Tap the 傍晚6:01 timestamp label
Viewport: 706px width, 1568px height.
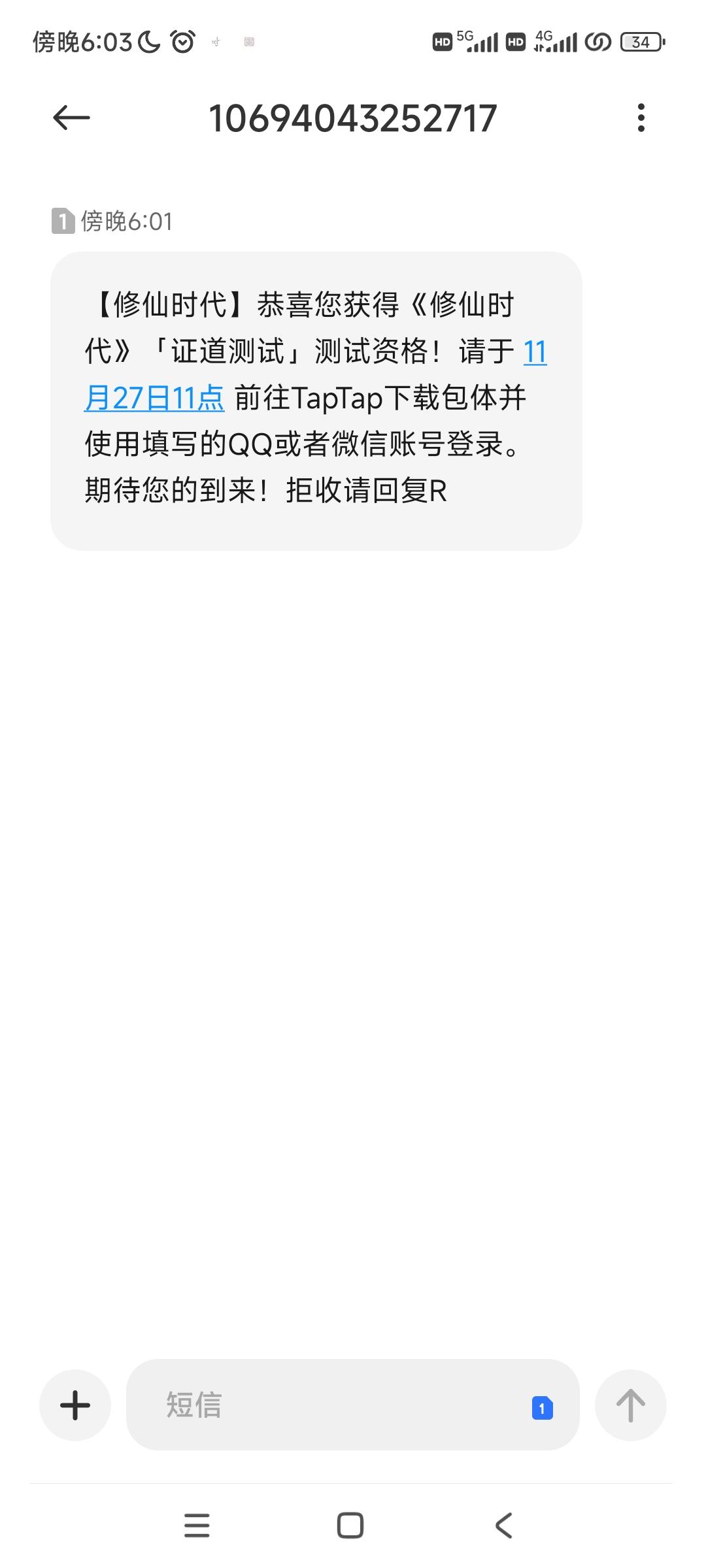[125, 222]
